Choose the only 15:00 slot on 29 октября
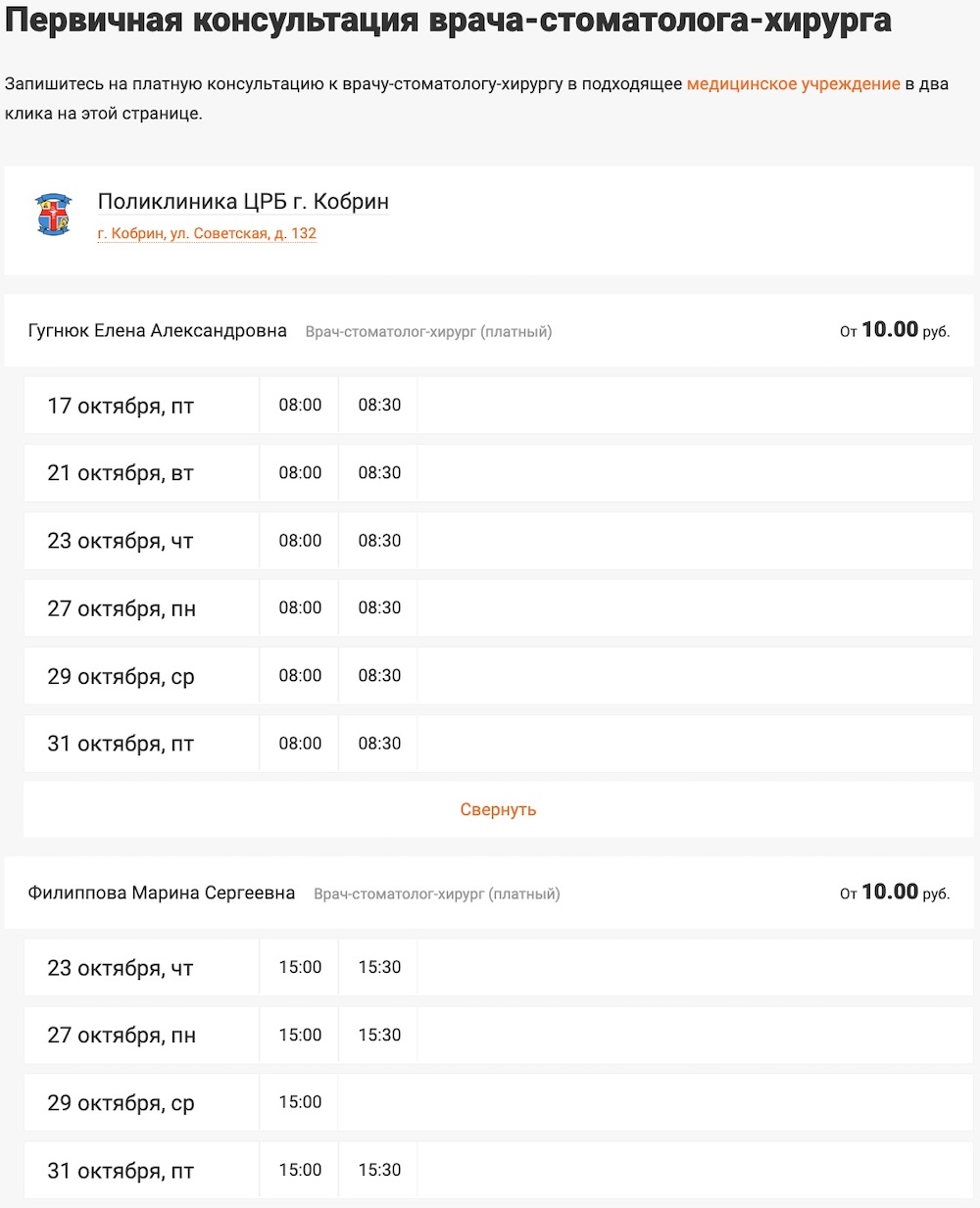The height and width of the screenshot is (1208, 980). (x=298, y=1101)
